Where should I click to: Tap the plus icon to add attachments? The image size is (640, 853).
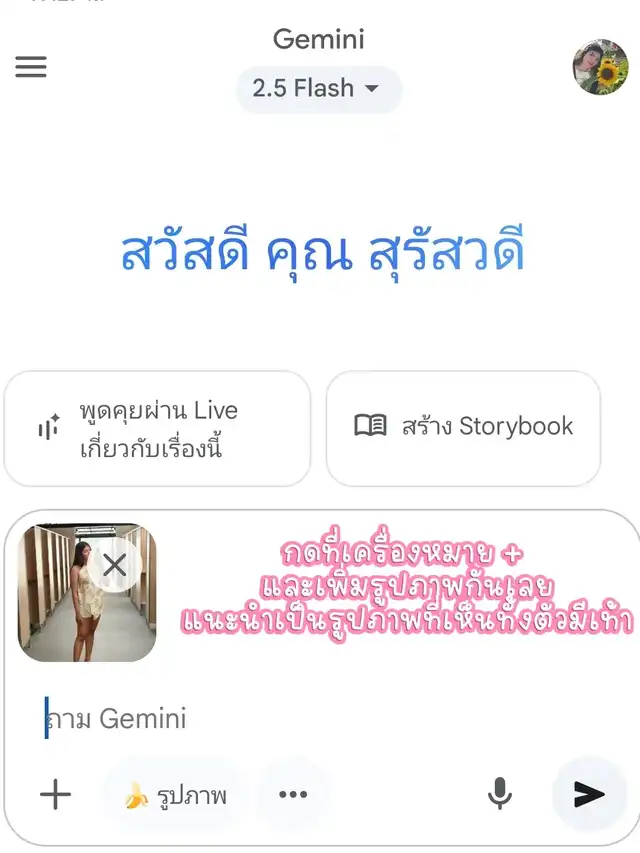55,795
